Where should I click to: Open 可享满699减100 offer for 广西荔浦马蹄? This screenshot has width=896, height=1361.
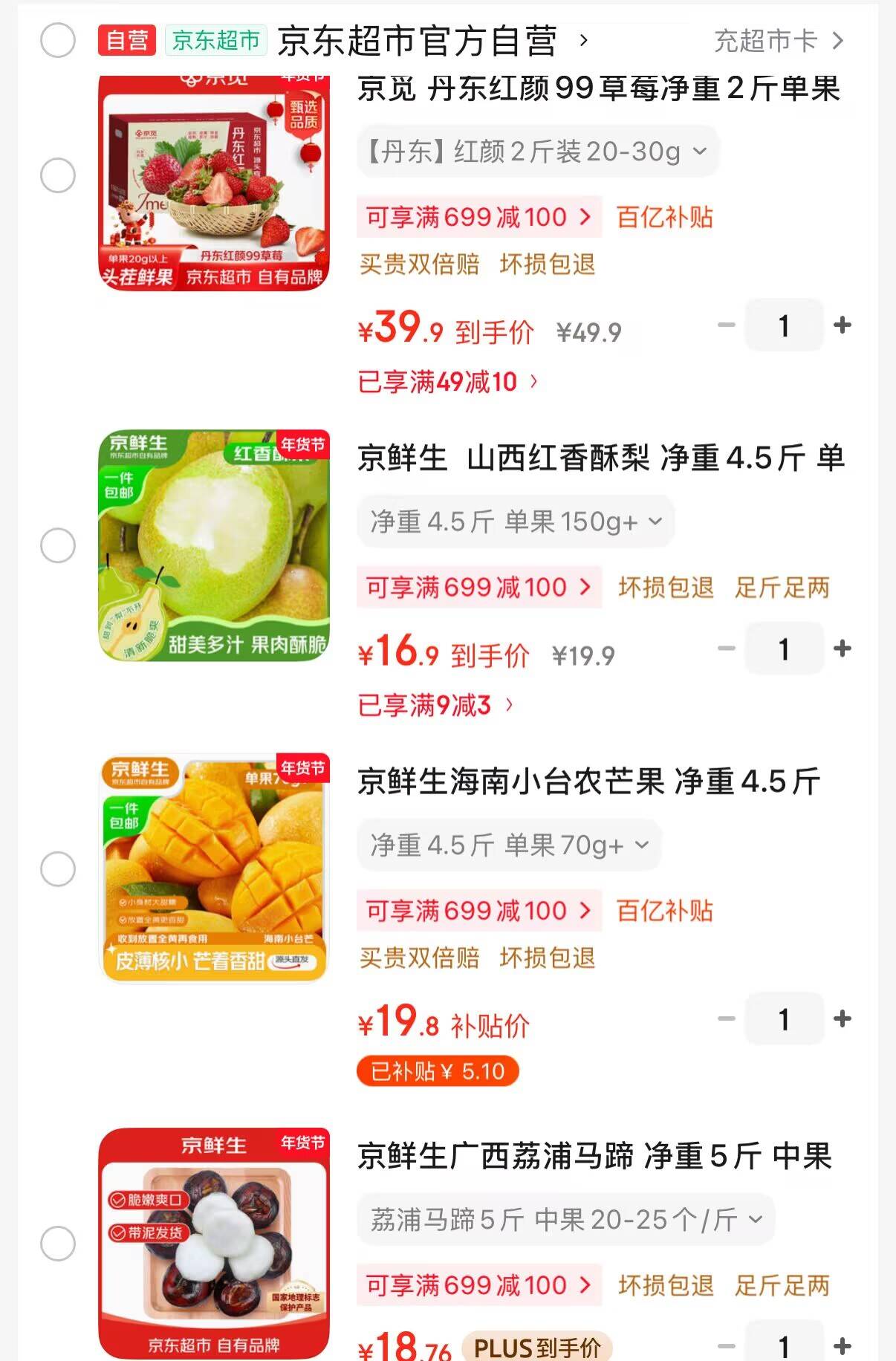[478, 1285]
